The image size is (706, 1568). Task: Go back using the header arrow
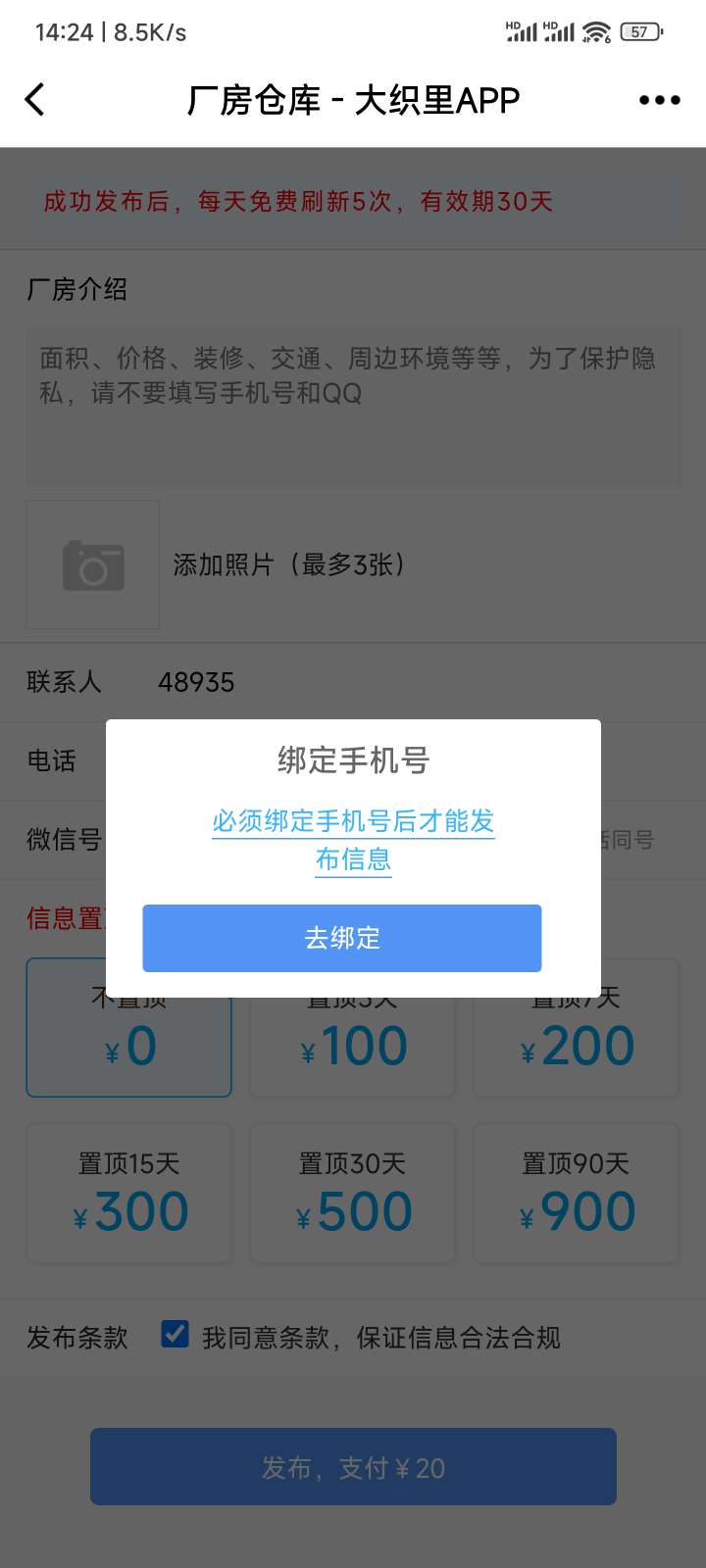[x=35, y=99]
